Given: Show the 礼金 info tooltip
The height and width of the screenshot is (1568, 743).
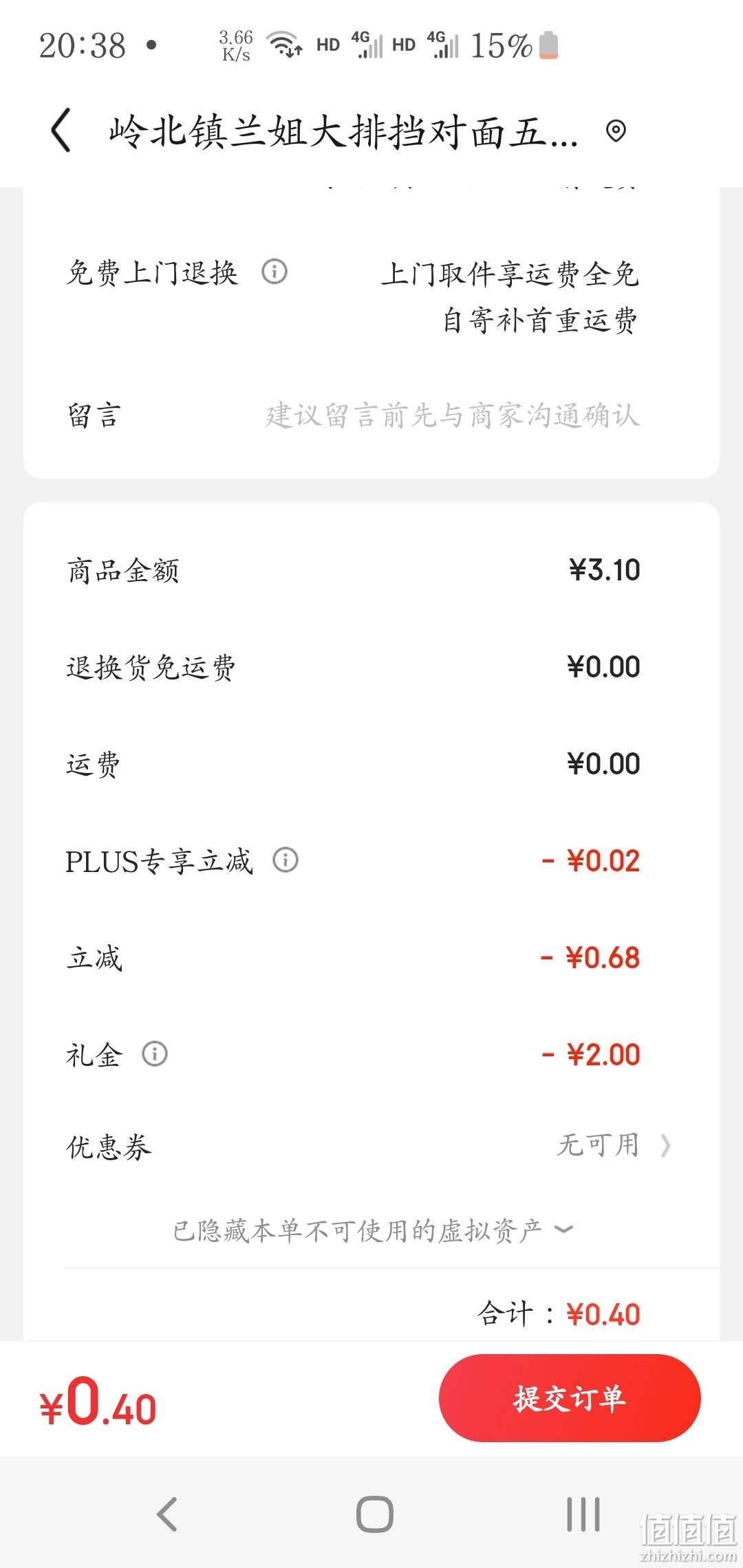Looking at the screenshot, I should (155, 1054).
